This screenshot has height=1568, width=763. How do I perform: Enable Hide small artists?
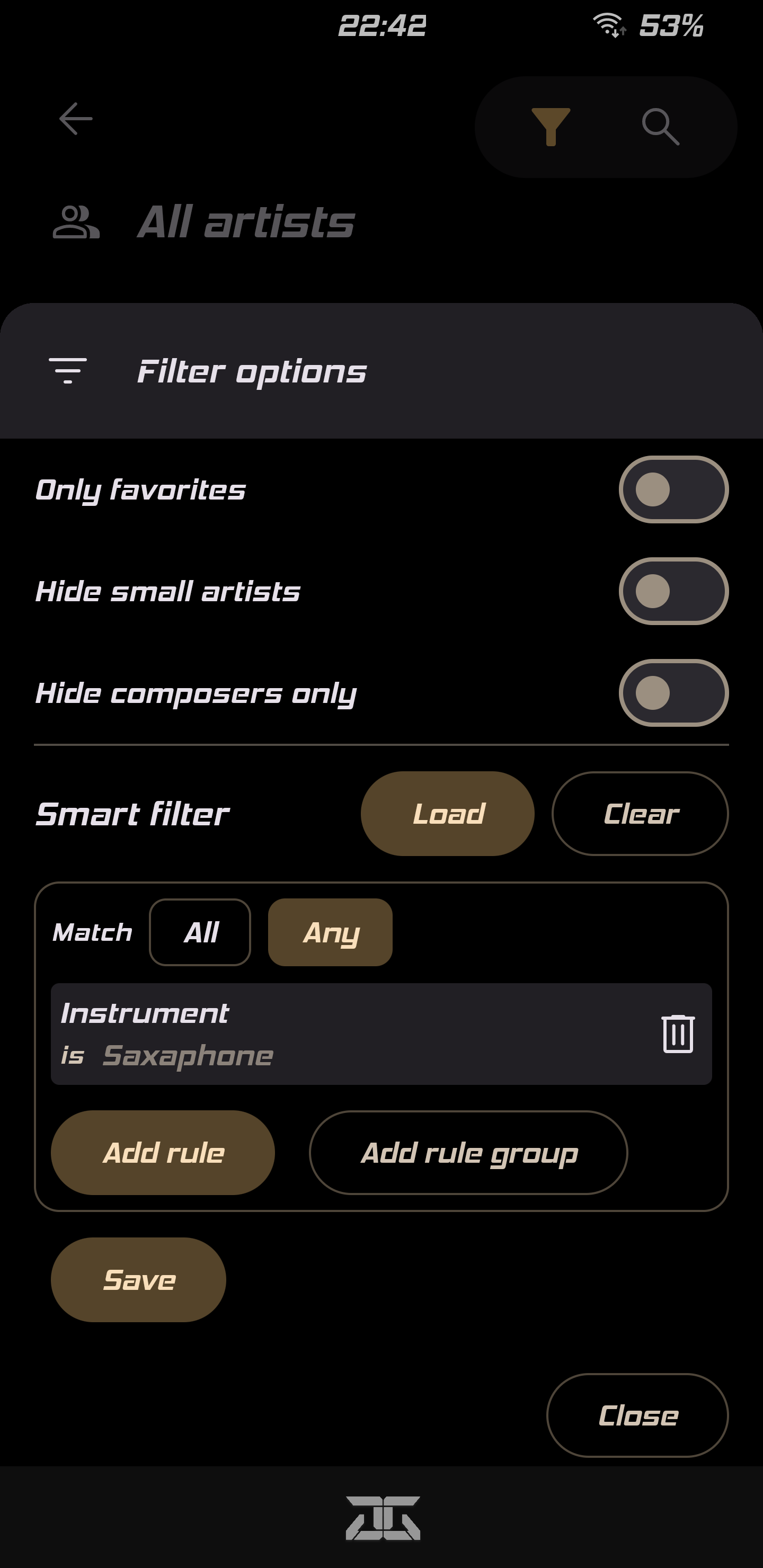tap(673, 591)
